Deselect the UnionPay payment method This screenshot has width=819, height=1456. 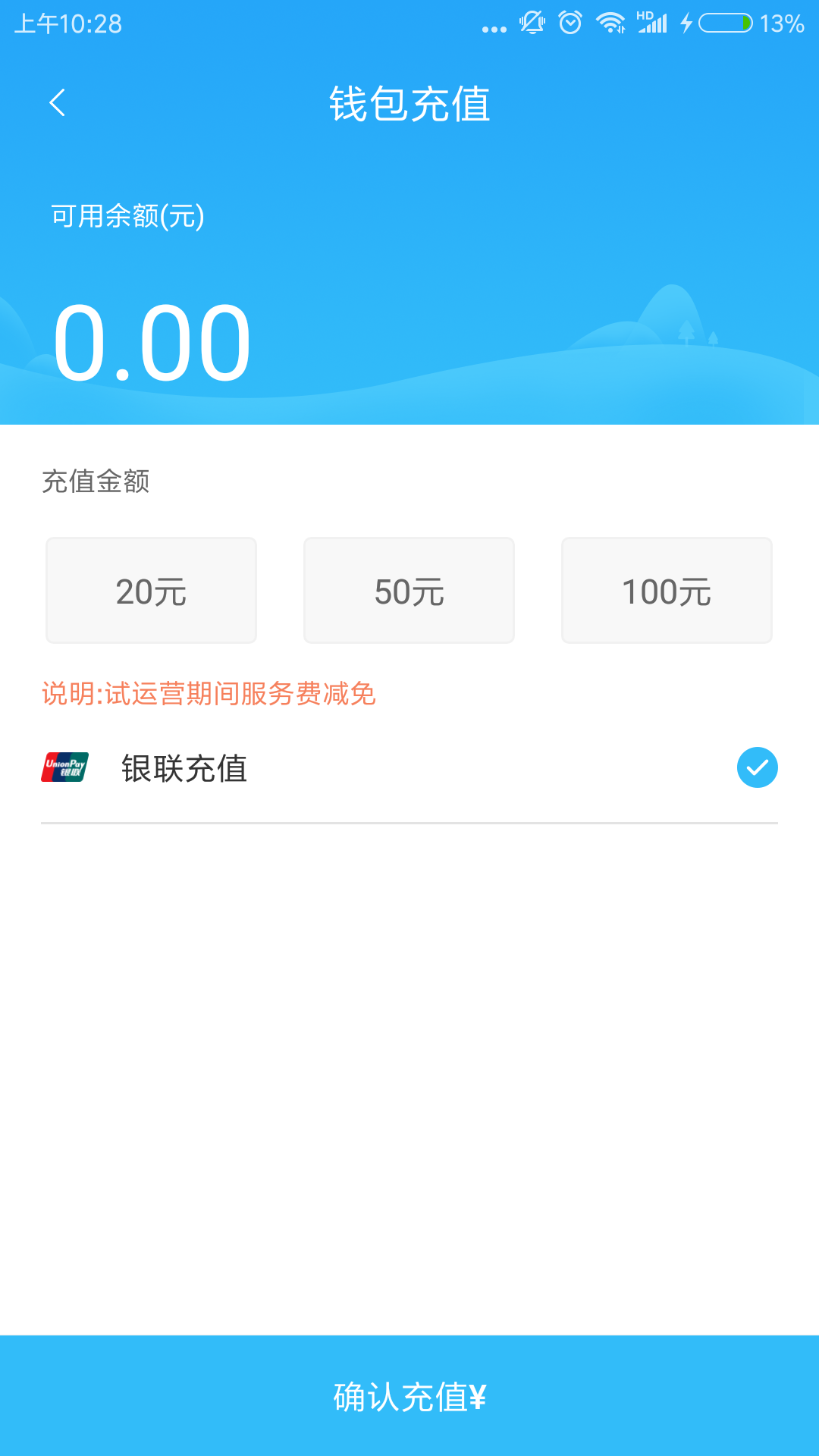pyautogui.click(x=757, y=767)
